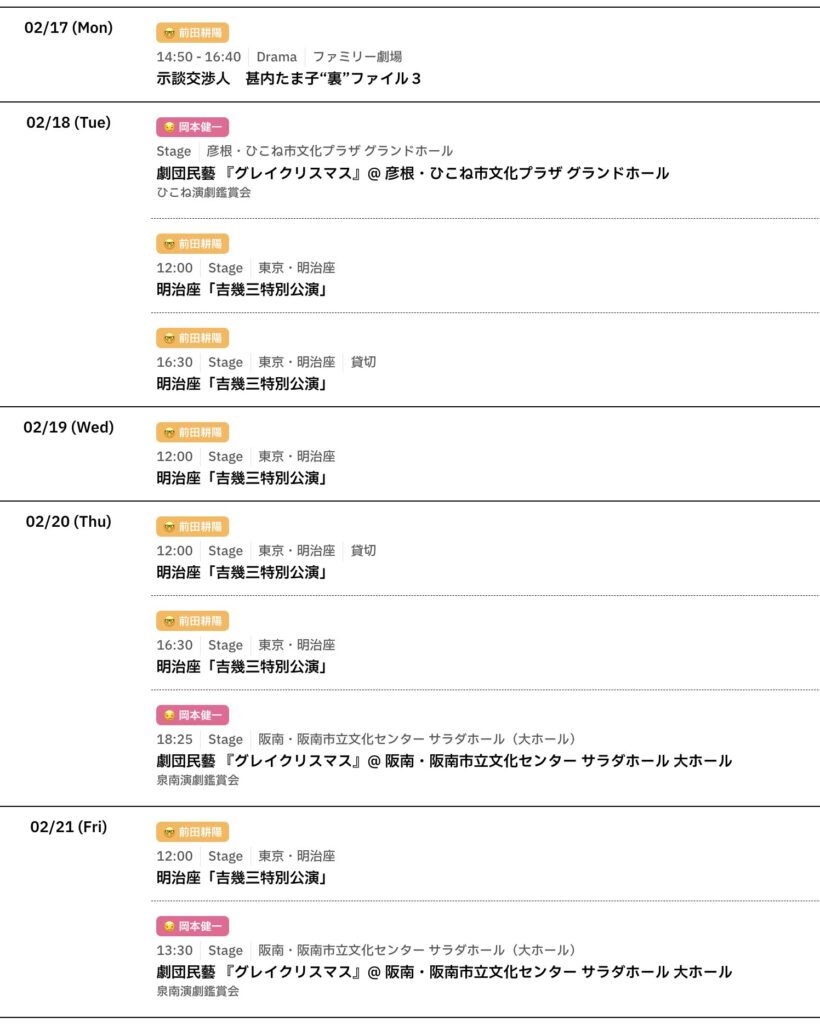Select the 岡本健一 tag on 02/21
Image resolution: width=820 pixels, height=1024 pixels.
tap(193, 926)
